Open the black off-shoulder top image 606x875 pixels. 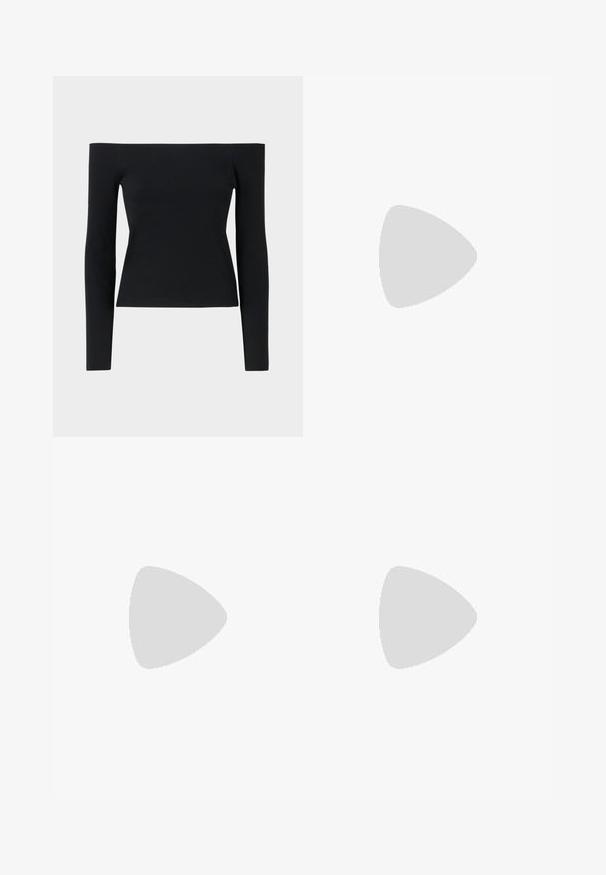177,256
